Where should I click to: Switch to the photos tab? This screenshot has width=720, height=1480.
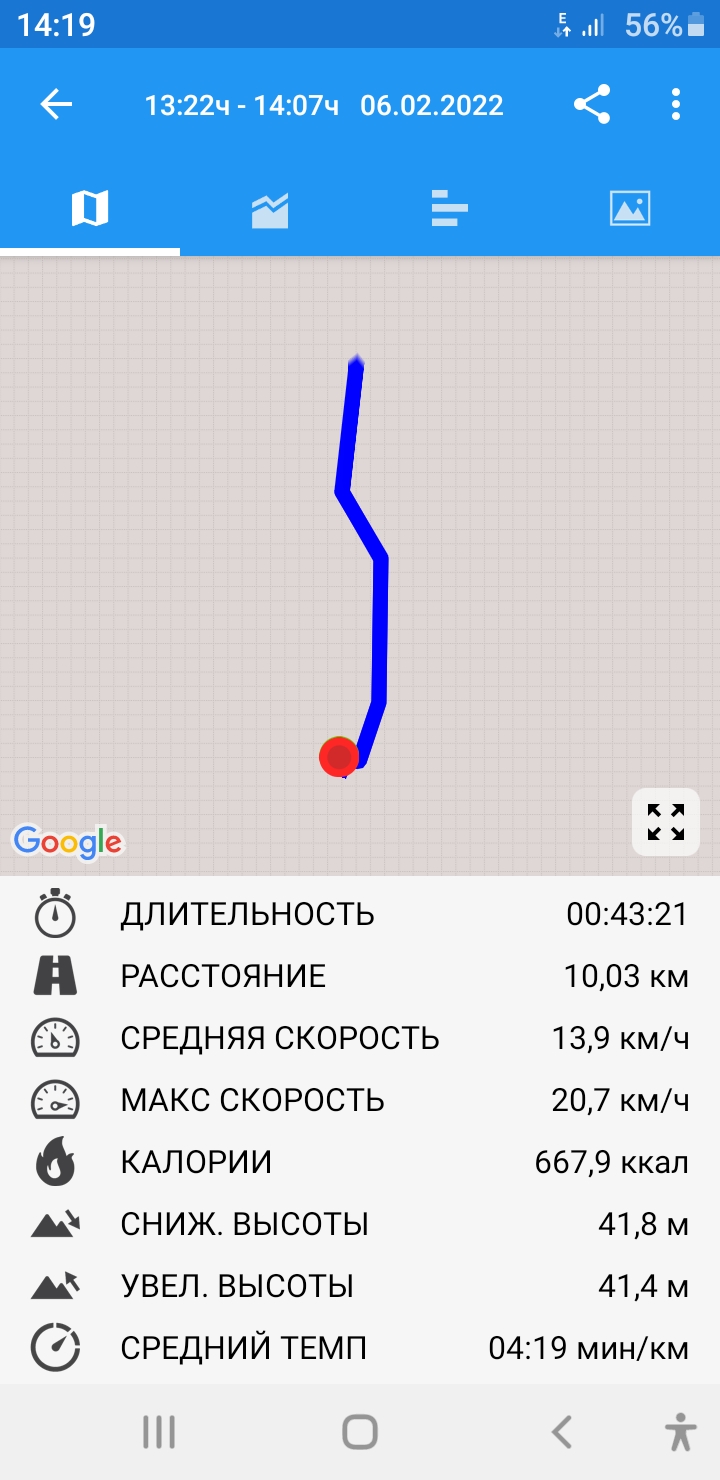[x=630, y=209]
